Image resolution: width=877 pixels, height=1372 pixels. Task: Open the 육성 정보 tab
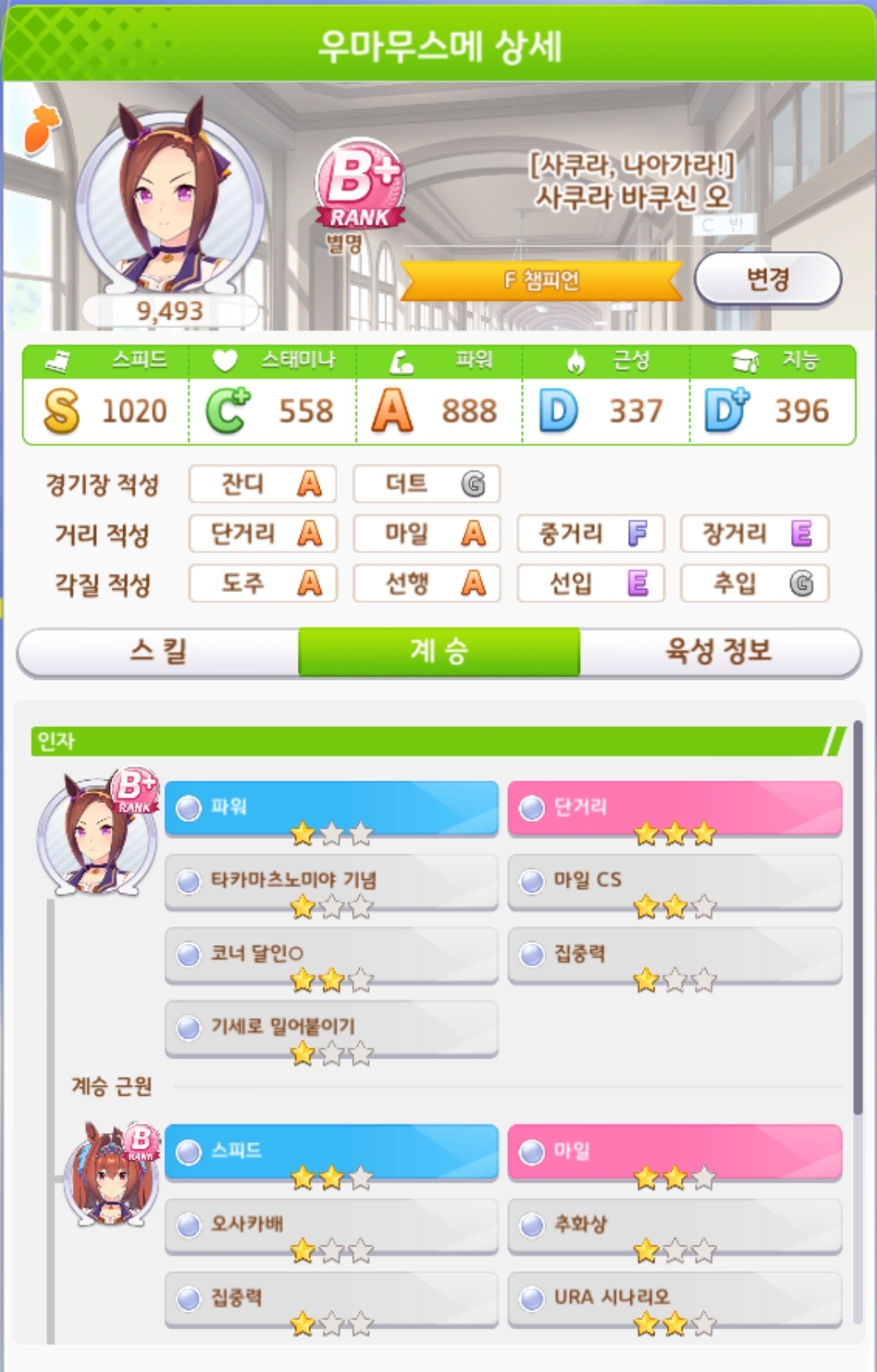718,652
